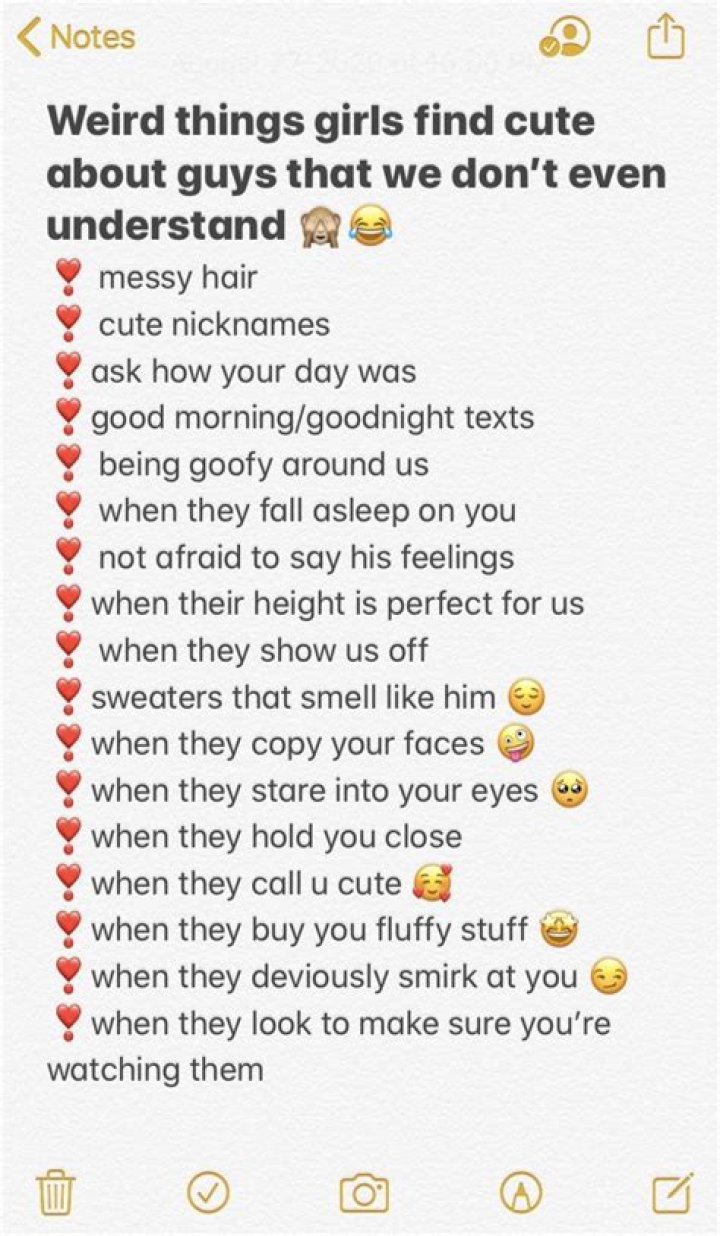Open the camera icon to insert photo

366,1192
